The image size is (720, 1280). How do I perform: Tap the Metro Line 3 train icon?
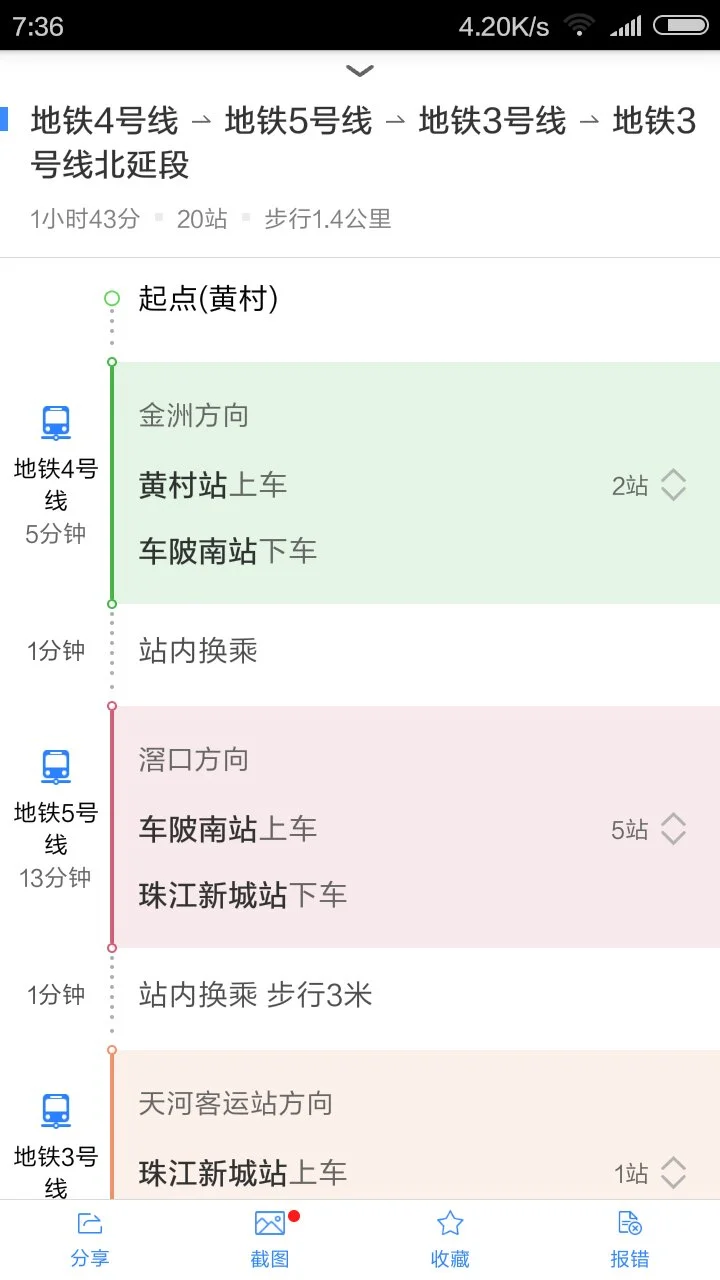point(55,1110)
